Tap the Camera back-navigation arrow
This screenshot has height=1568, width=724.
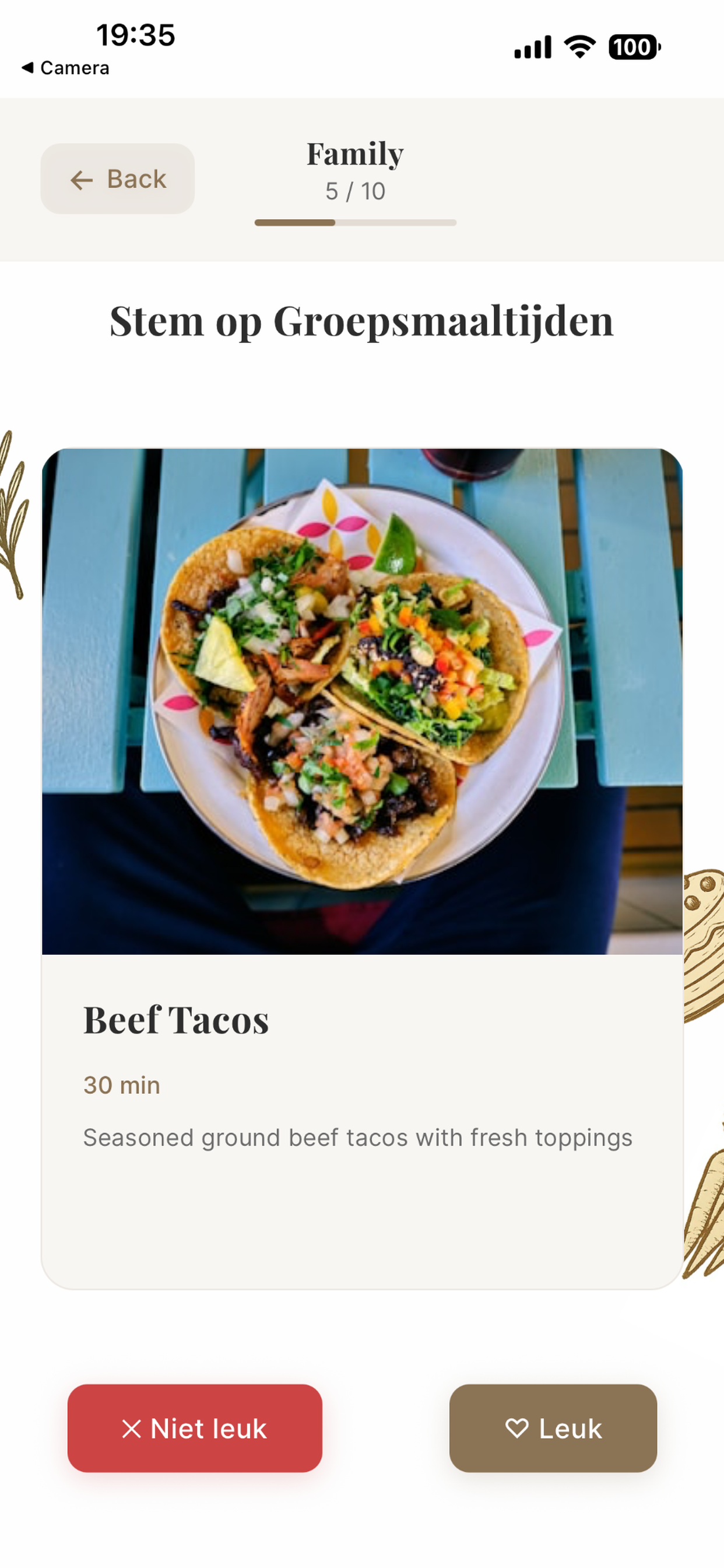point(28,68)
